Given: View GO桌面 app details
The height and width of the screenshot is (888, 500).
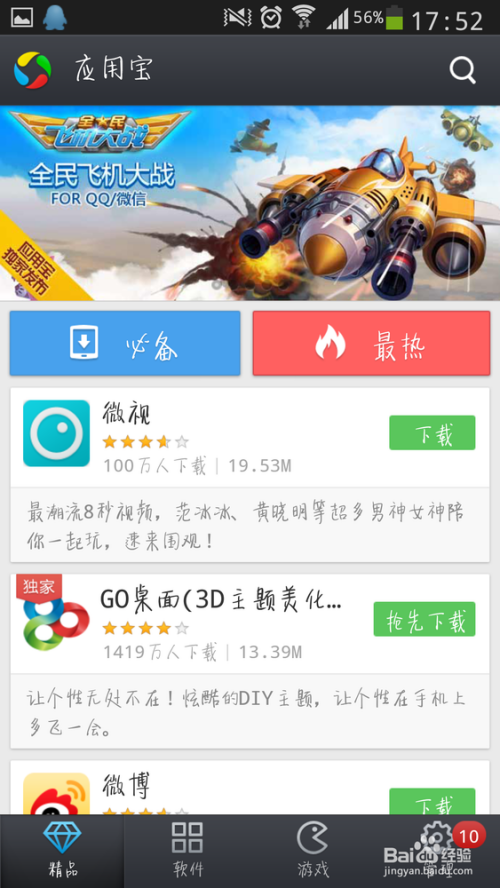Looking at the screenshot, I should tap(250, 624).
